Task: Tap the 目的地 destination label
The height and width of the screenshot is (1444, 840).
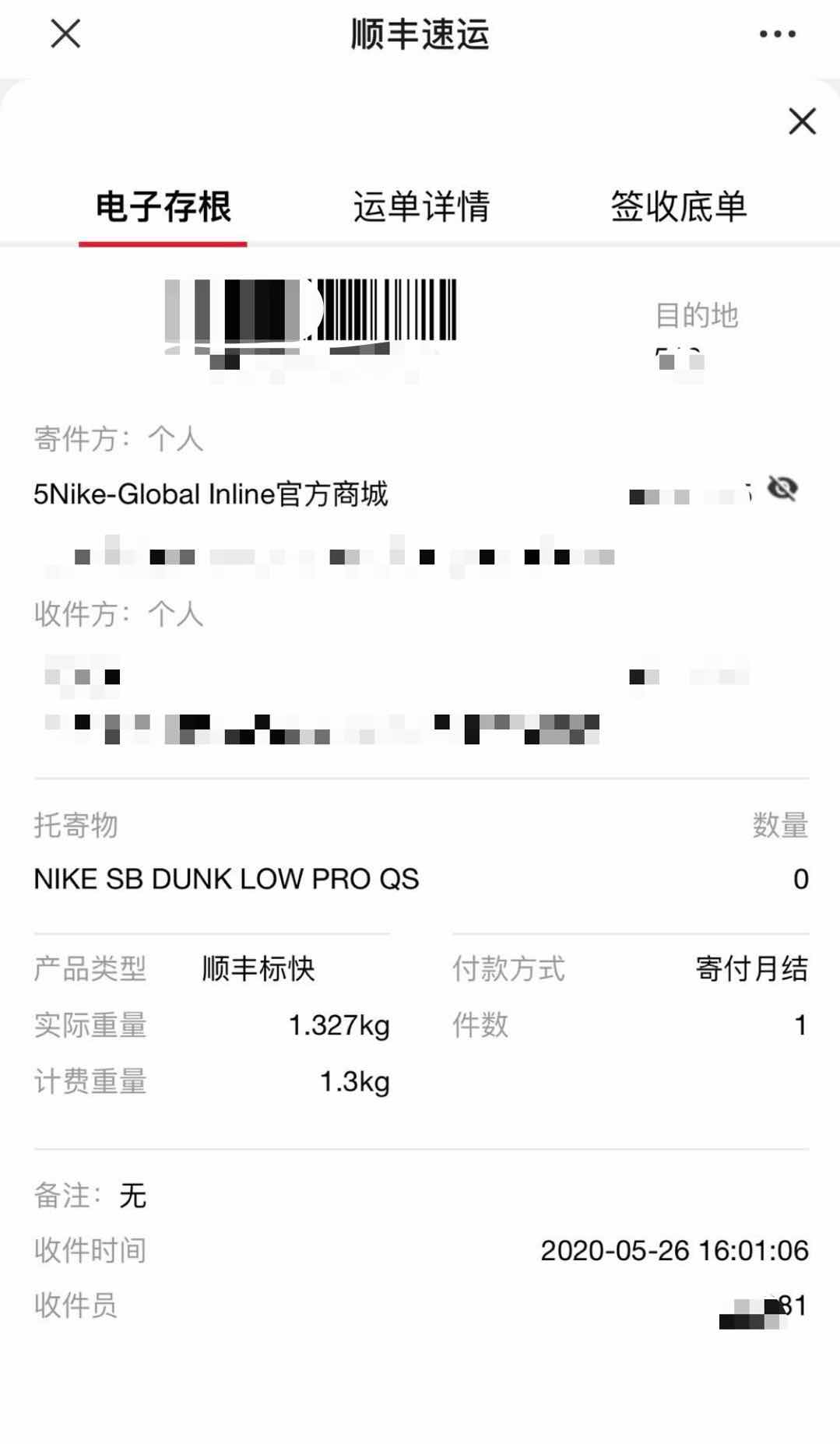Action: (695, 314)
